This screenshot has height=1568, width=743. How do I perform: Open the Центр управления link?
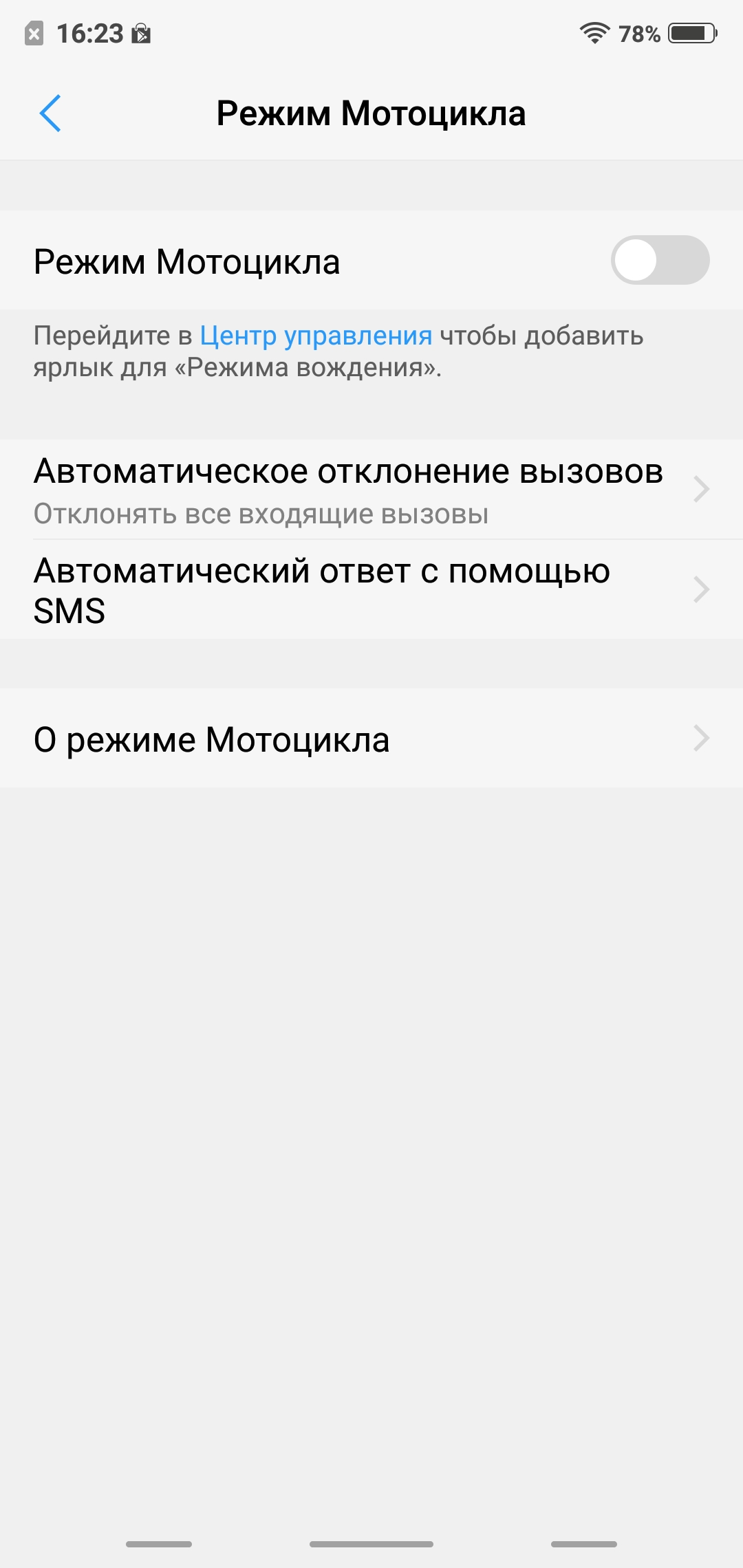tap(316, 336)
